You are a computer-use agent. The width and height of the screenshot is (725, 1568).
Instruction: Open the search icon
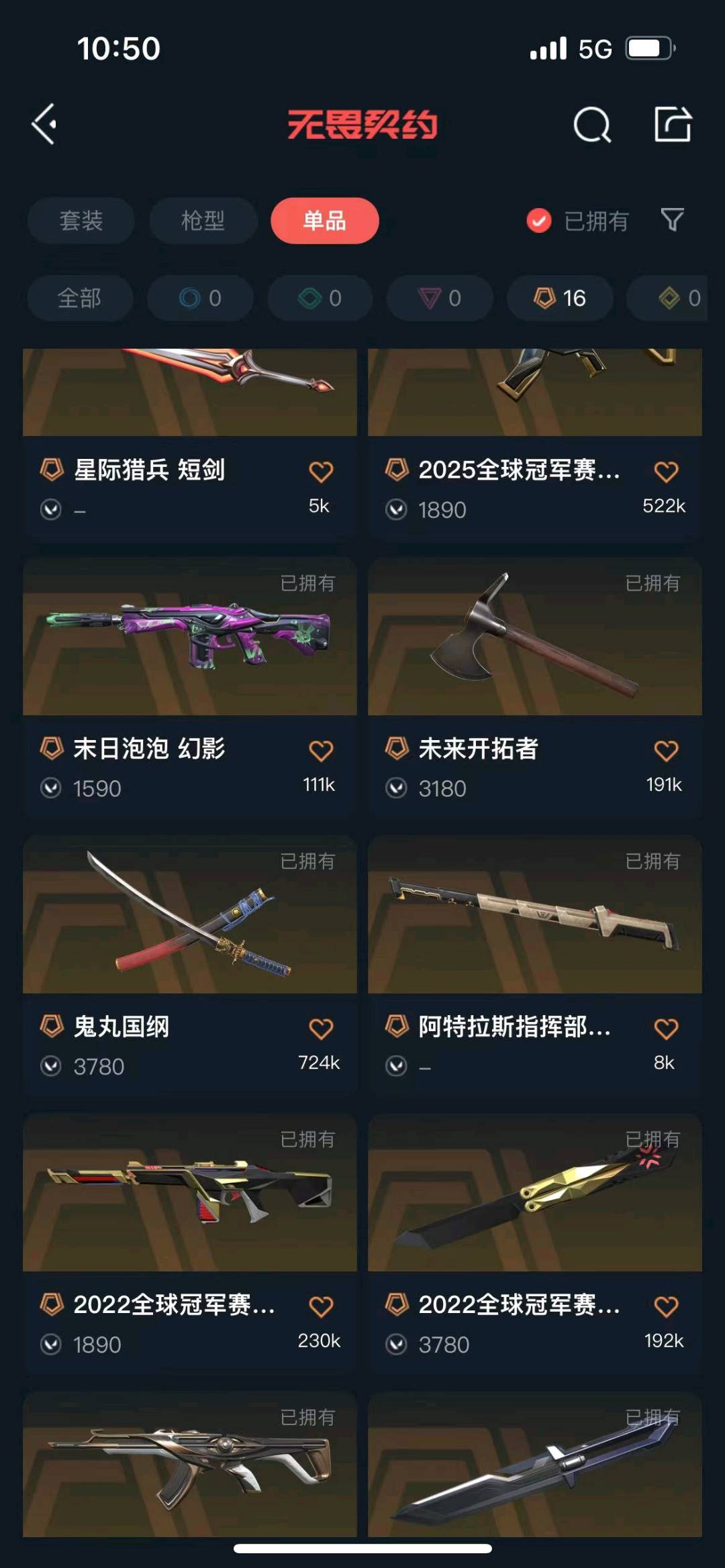[592, 124]
